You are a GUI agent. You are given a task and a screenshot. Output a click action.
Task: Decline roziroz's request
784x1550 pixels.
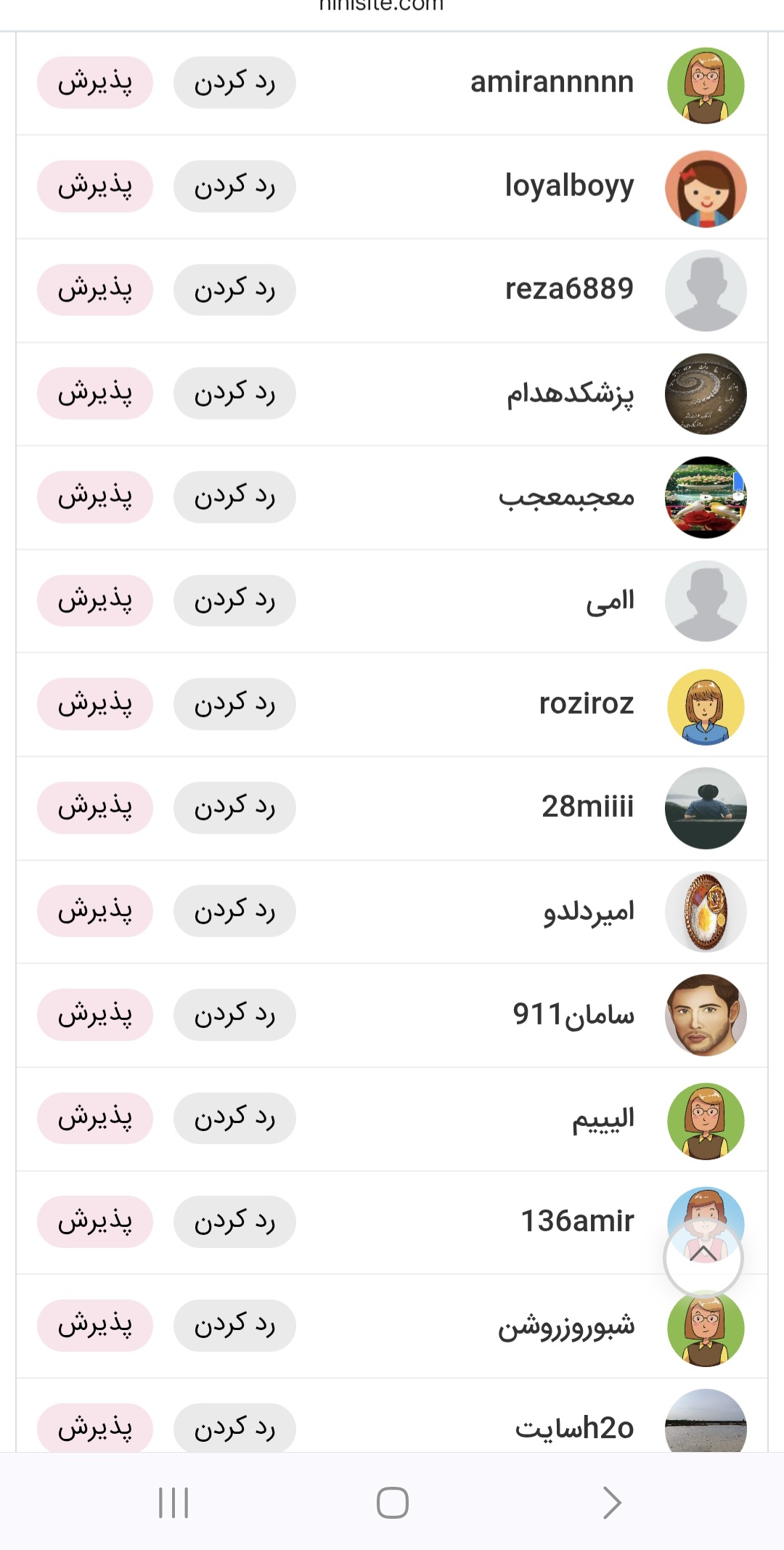click(234, 704)
